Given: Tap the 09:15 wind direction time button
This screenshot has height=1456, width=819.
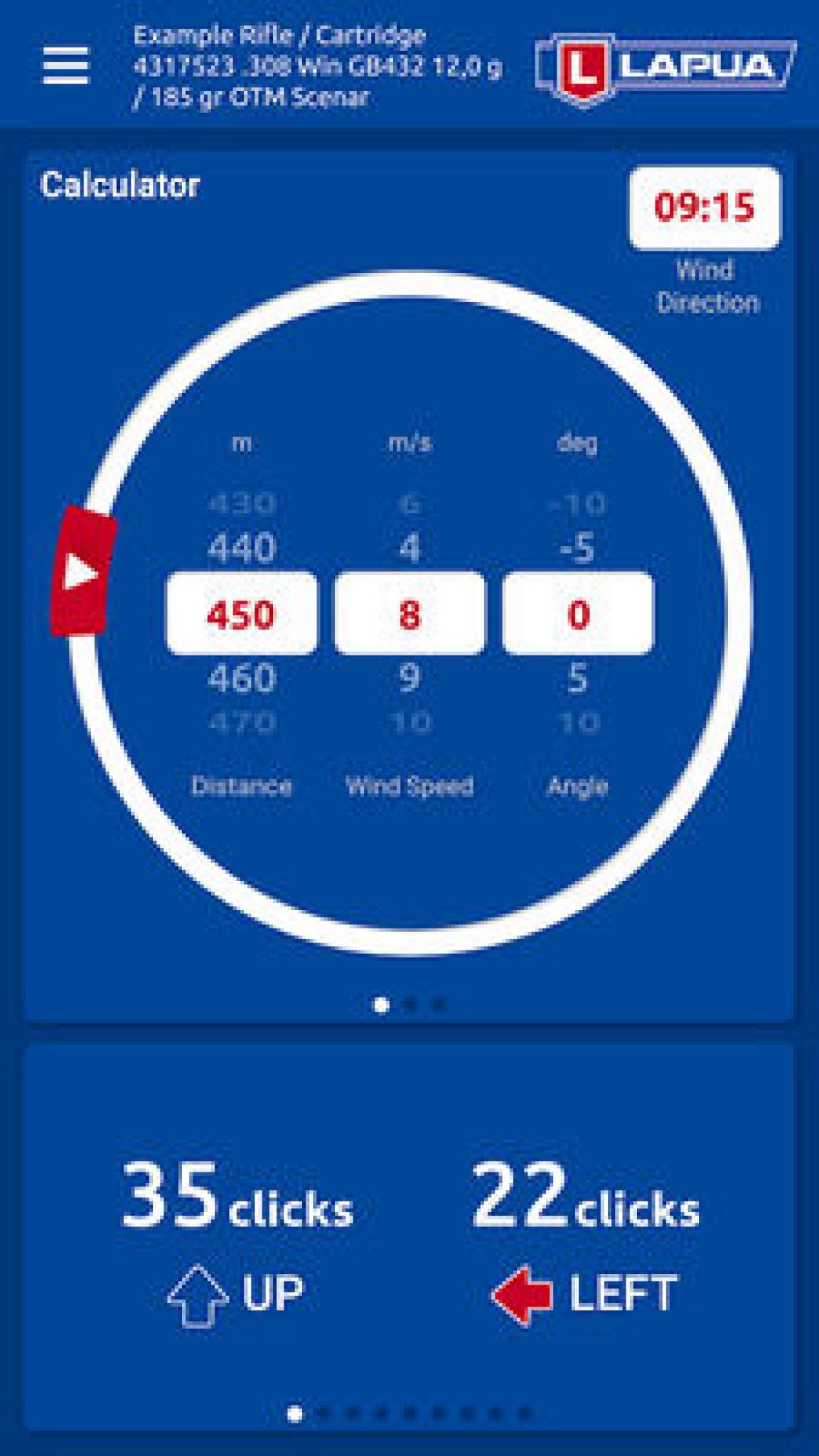Looking at the screenshot, I should [707, 208].
